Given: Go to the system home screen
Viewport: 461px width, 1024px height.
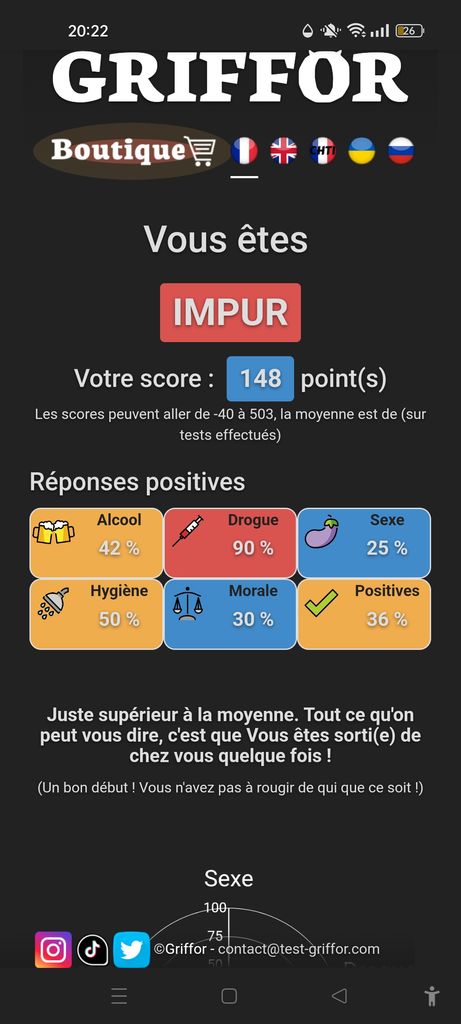Looking at the screenshot, I should pos(229,996).
